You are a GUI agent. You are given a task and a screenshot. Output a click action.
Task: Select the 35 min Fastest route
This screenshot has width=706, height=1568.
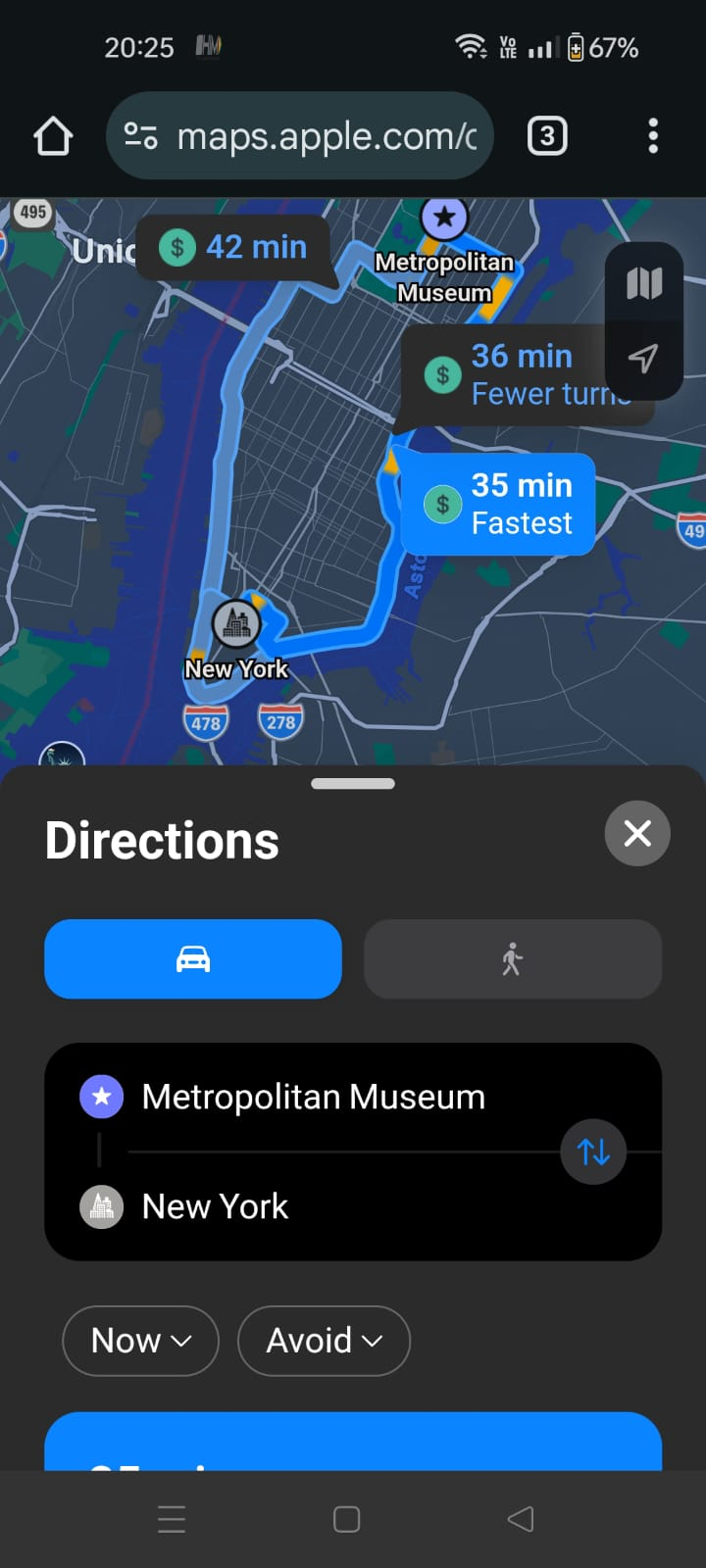coord(498,504)
